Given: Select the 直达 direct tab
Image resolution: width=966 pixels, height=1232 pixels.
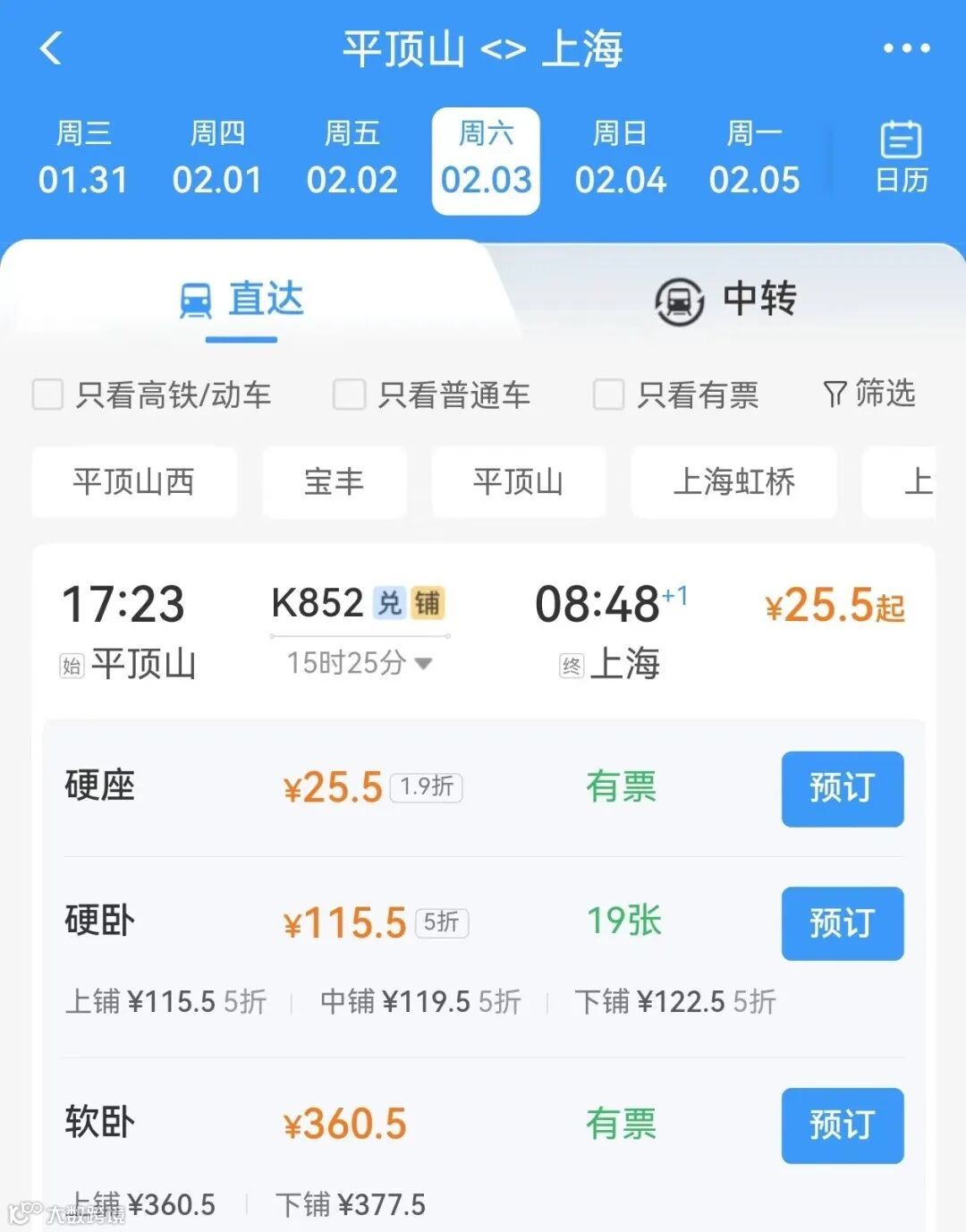Looking at the screenshot, I should click(x=241, y=299).
